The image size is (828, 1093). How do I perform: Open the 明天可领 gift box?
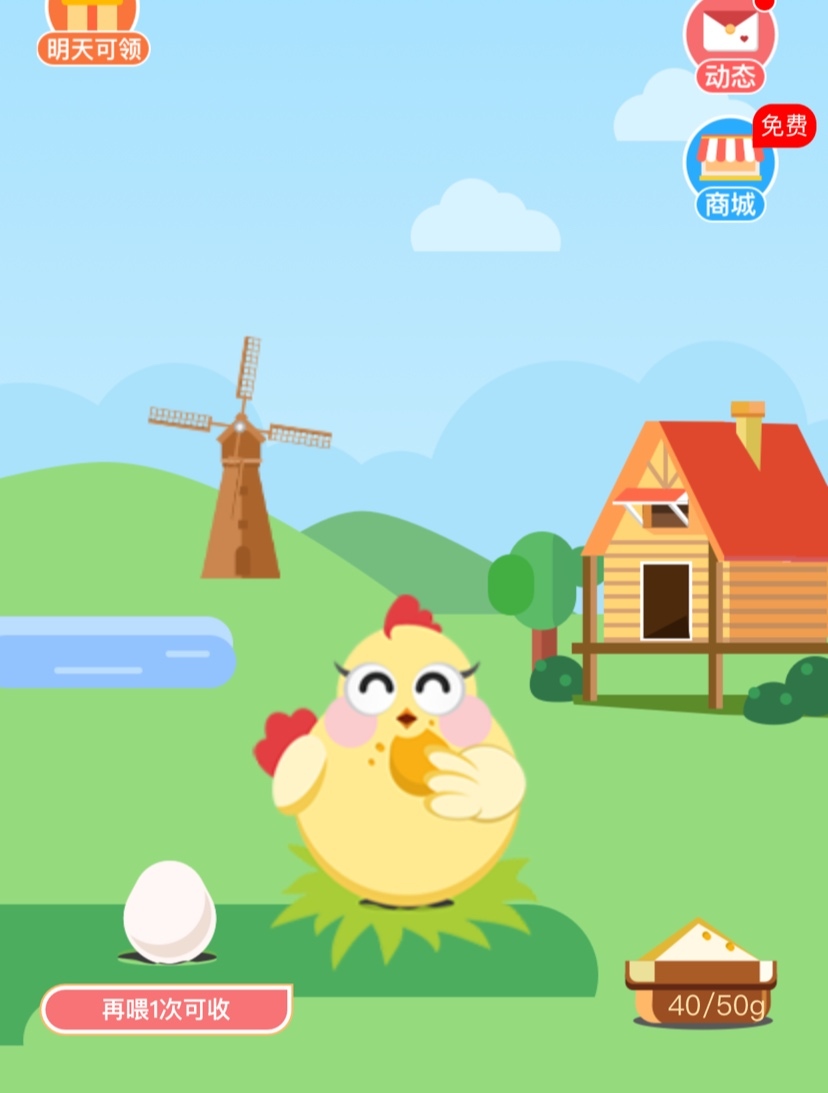tap(93, 32)
